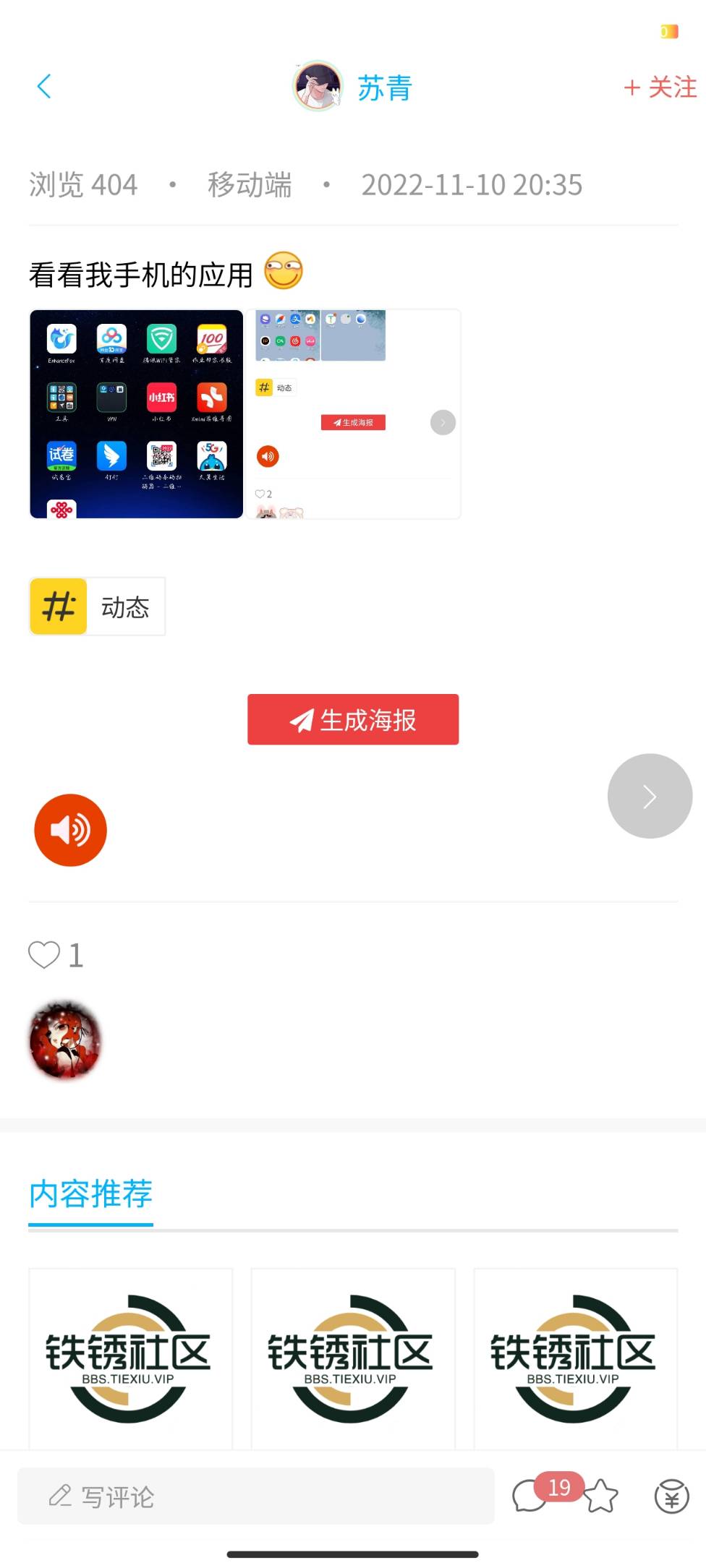This screenshot has width=706, height=1568.
Task: Open the 动态 topic tag
Action: click(98, 607)
